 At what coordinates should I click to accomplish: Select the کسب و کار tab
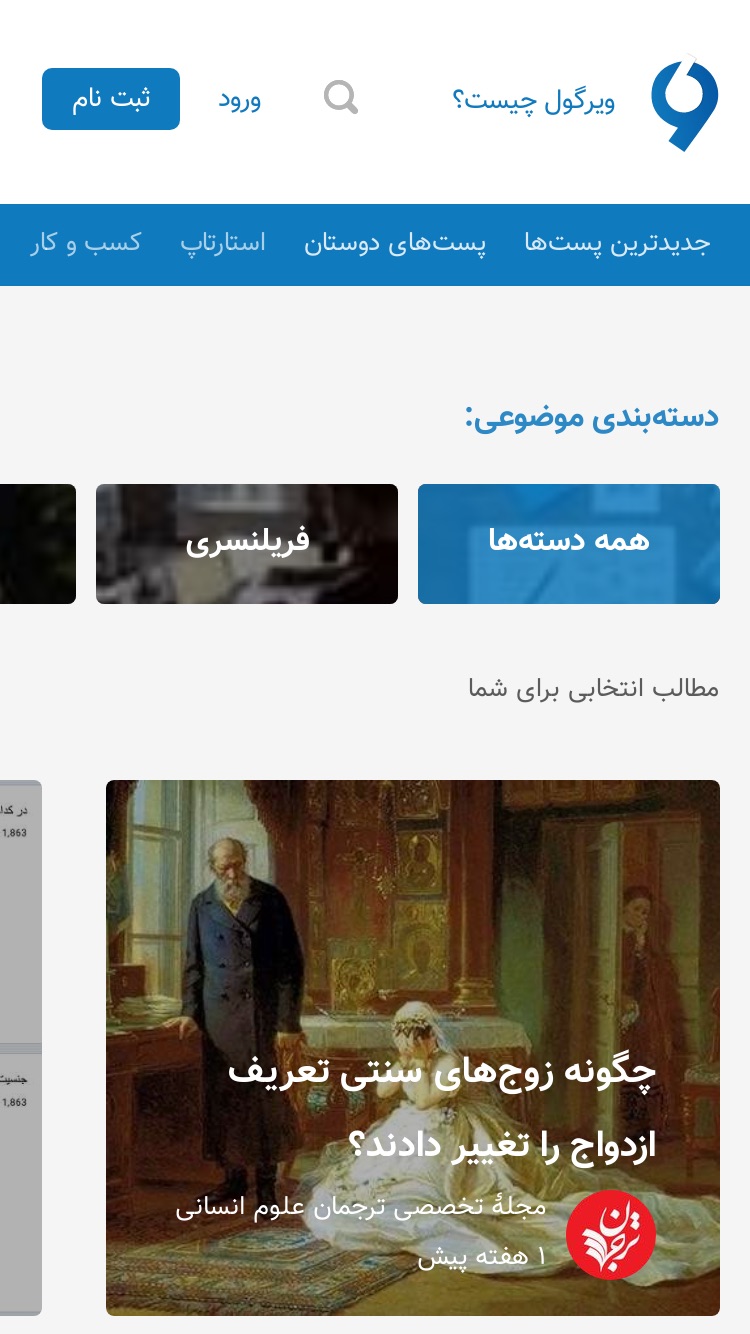coord(85,244)
